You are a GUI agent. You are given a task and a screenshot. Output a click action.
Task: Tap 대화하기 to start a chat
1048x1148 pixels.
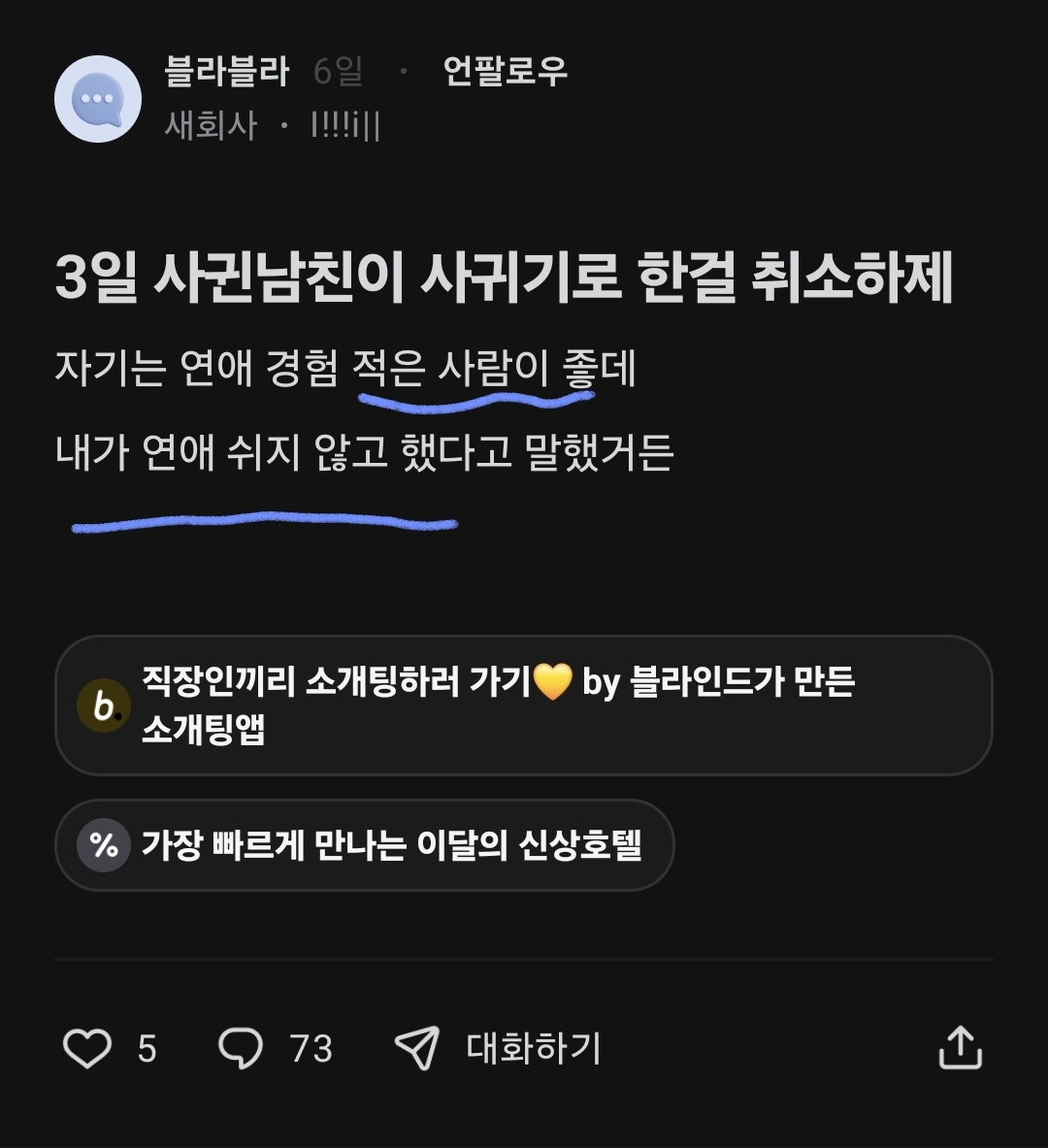click(499, 1048)
